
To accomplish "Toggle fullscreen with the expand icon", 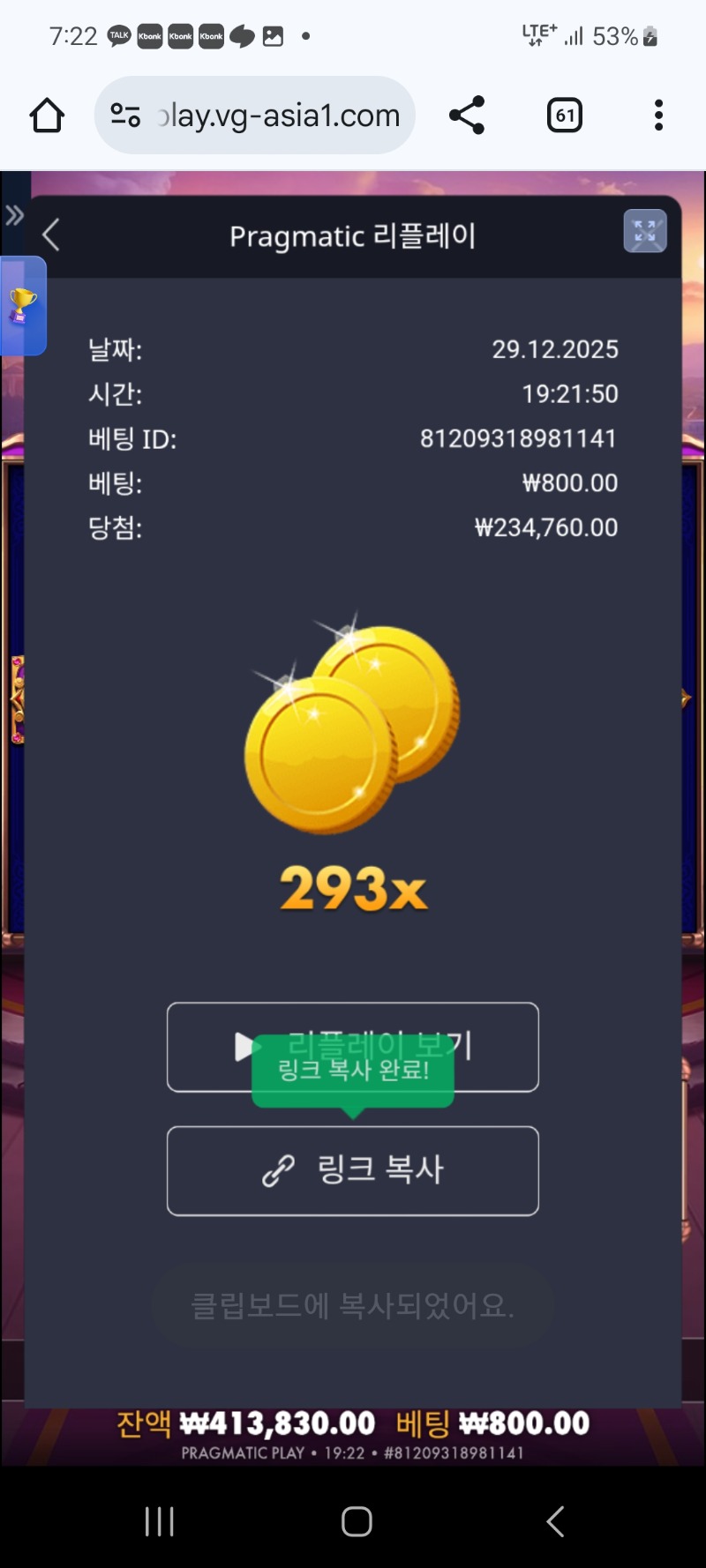I will pyautogui.click(x=645, y=232).
